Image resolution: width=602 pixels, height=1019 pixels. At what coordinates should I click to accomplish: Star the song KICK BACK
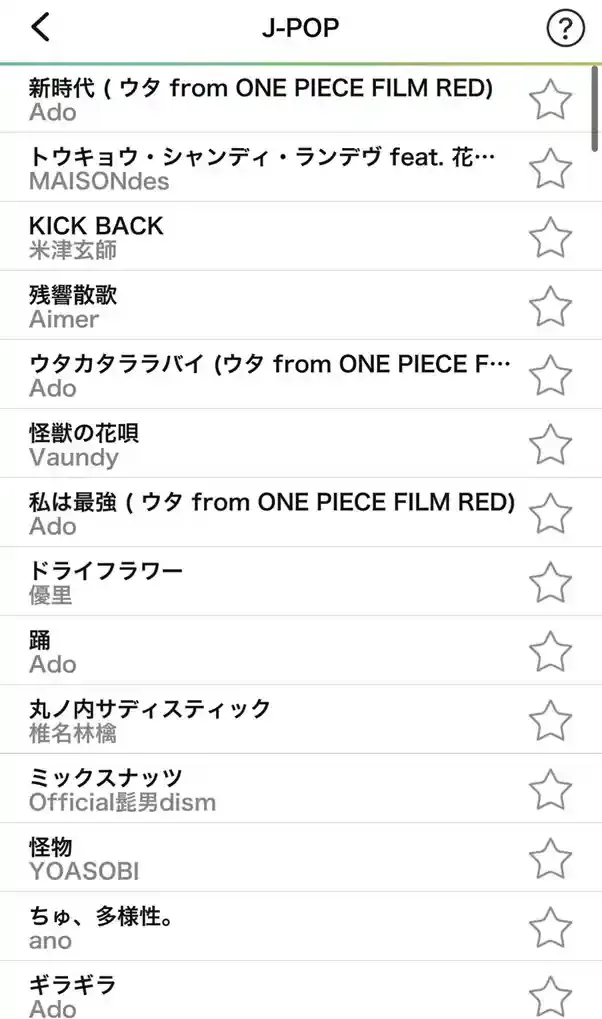pyautogui.click(x=550, y=238)
